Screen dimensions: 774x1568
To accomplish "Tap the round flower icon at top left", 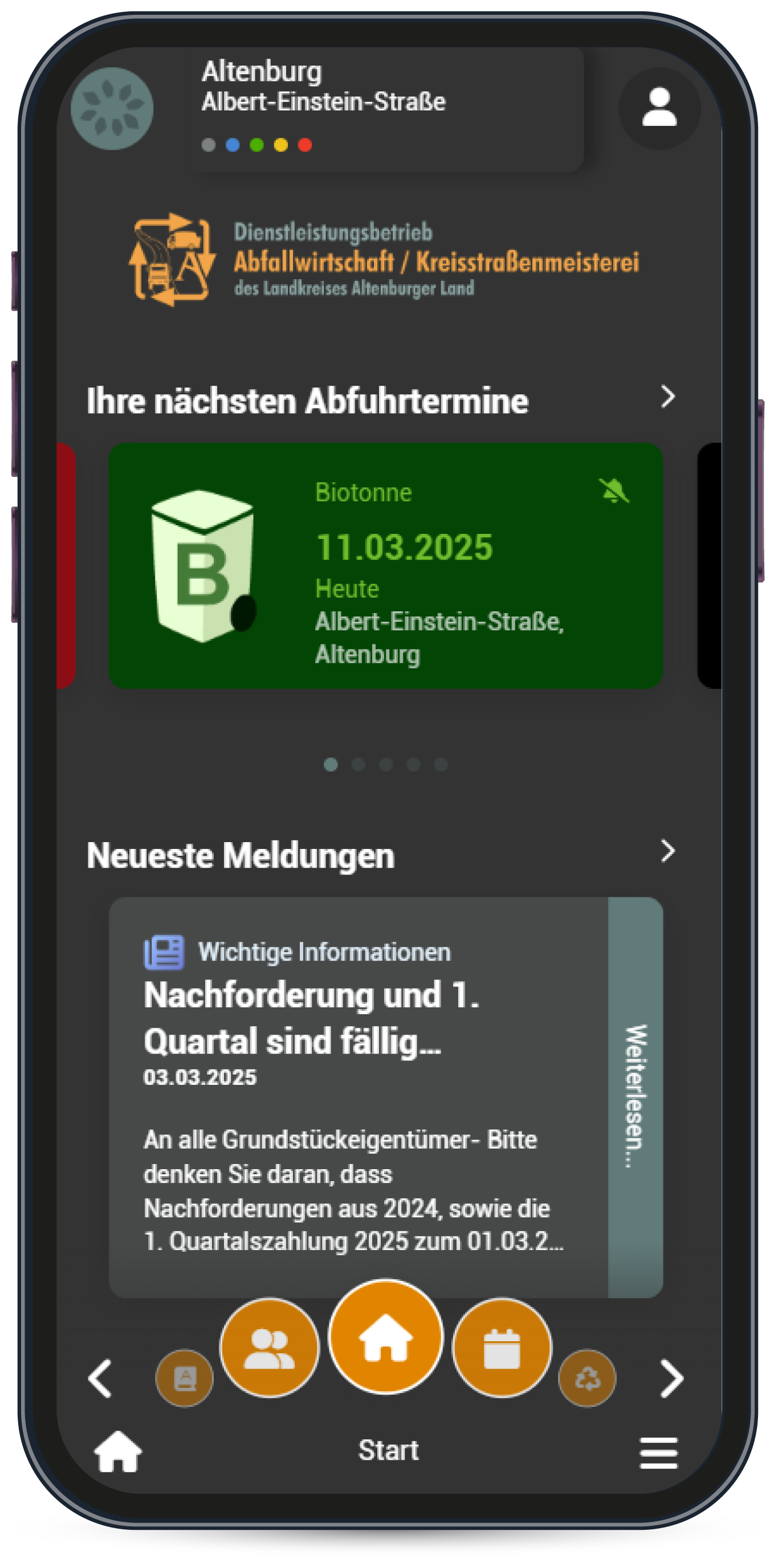I will pos(112,108).
